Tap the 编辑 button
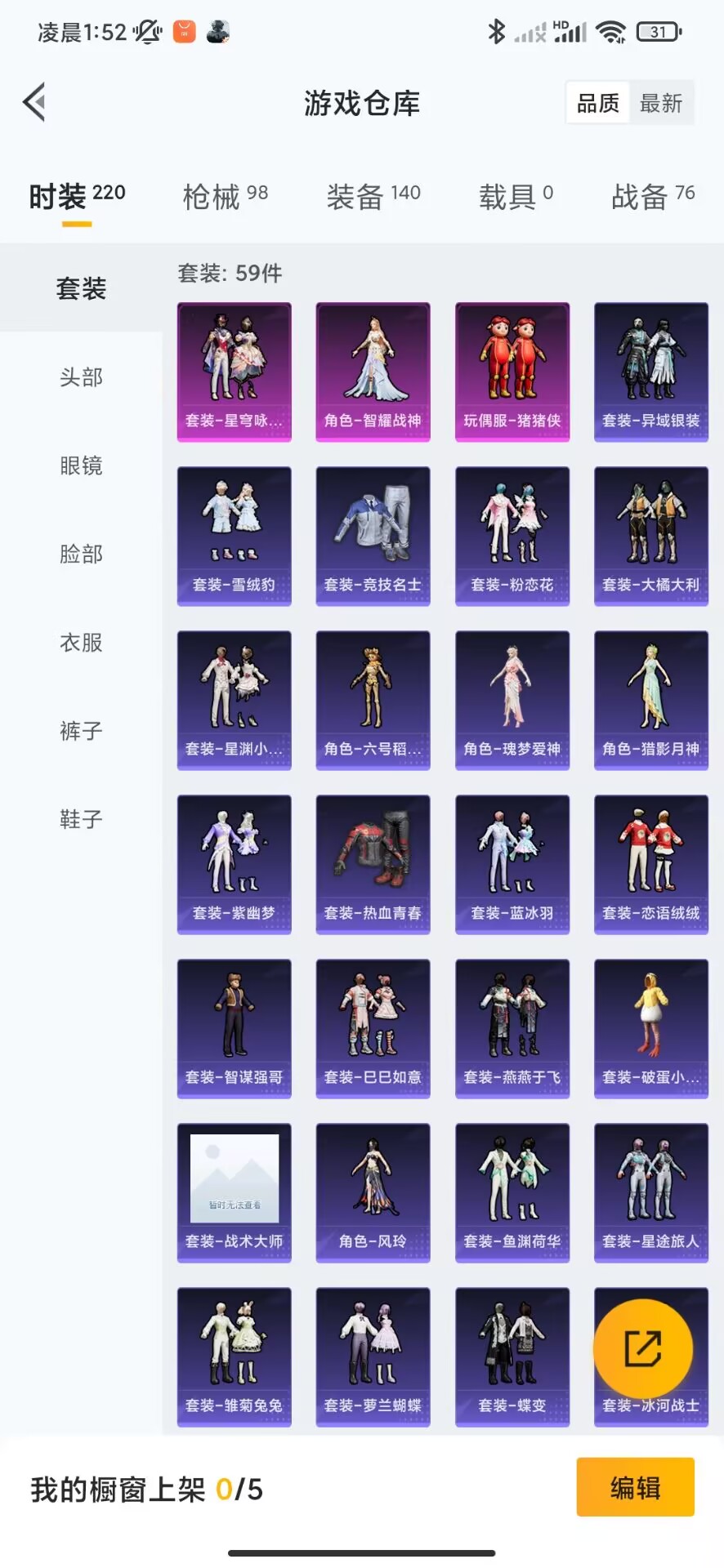This screenshot has height=1568, width=724. coord(635,1487)
